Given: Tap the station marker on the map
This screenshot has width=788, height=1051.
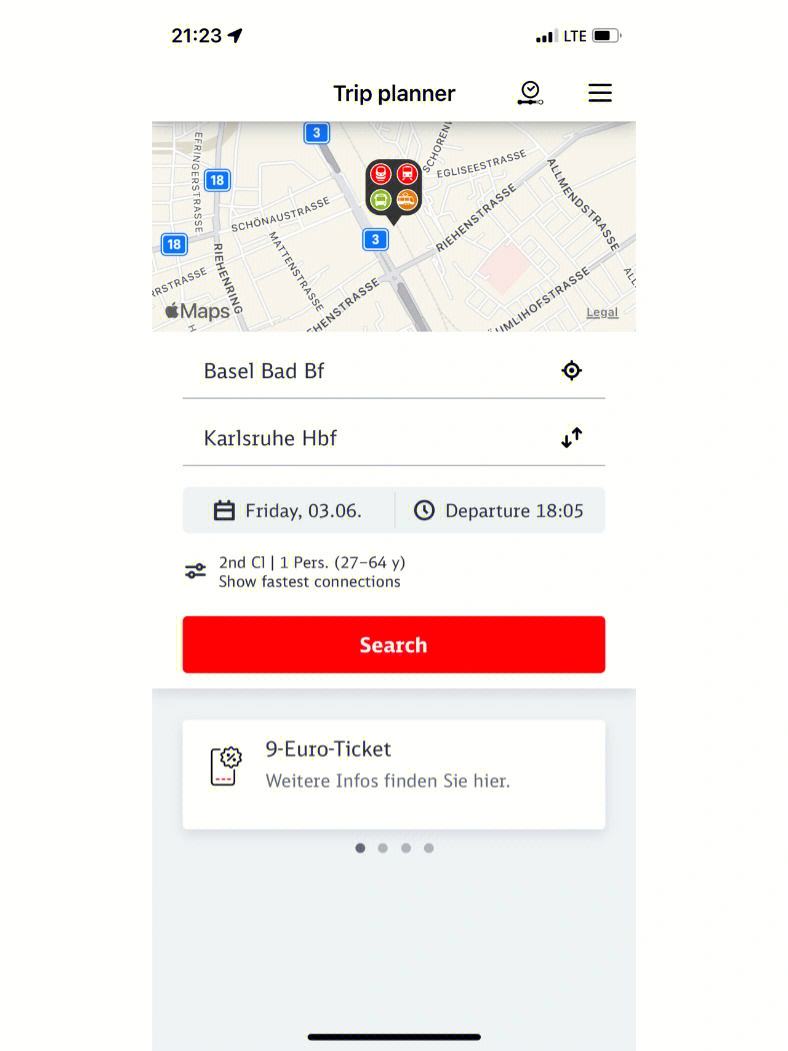Looking at the screenshot, I should [x=393, y=190].
